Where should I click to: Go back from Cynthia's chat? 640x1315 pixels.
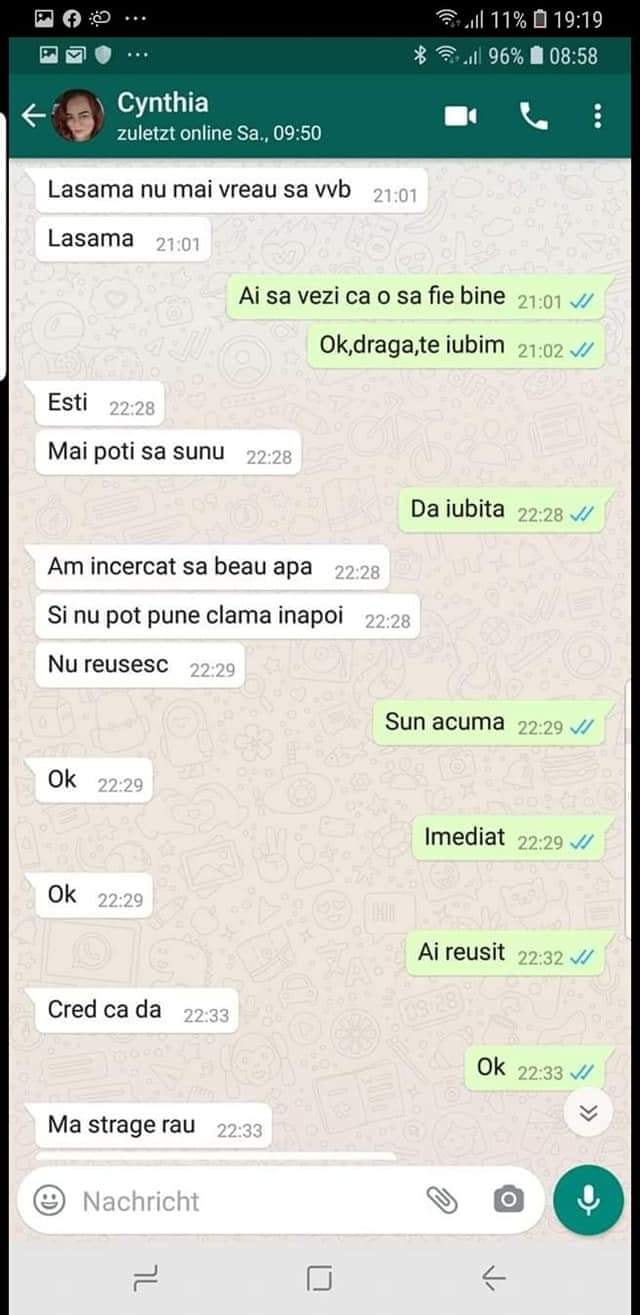pos(33,117)
